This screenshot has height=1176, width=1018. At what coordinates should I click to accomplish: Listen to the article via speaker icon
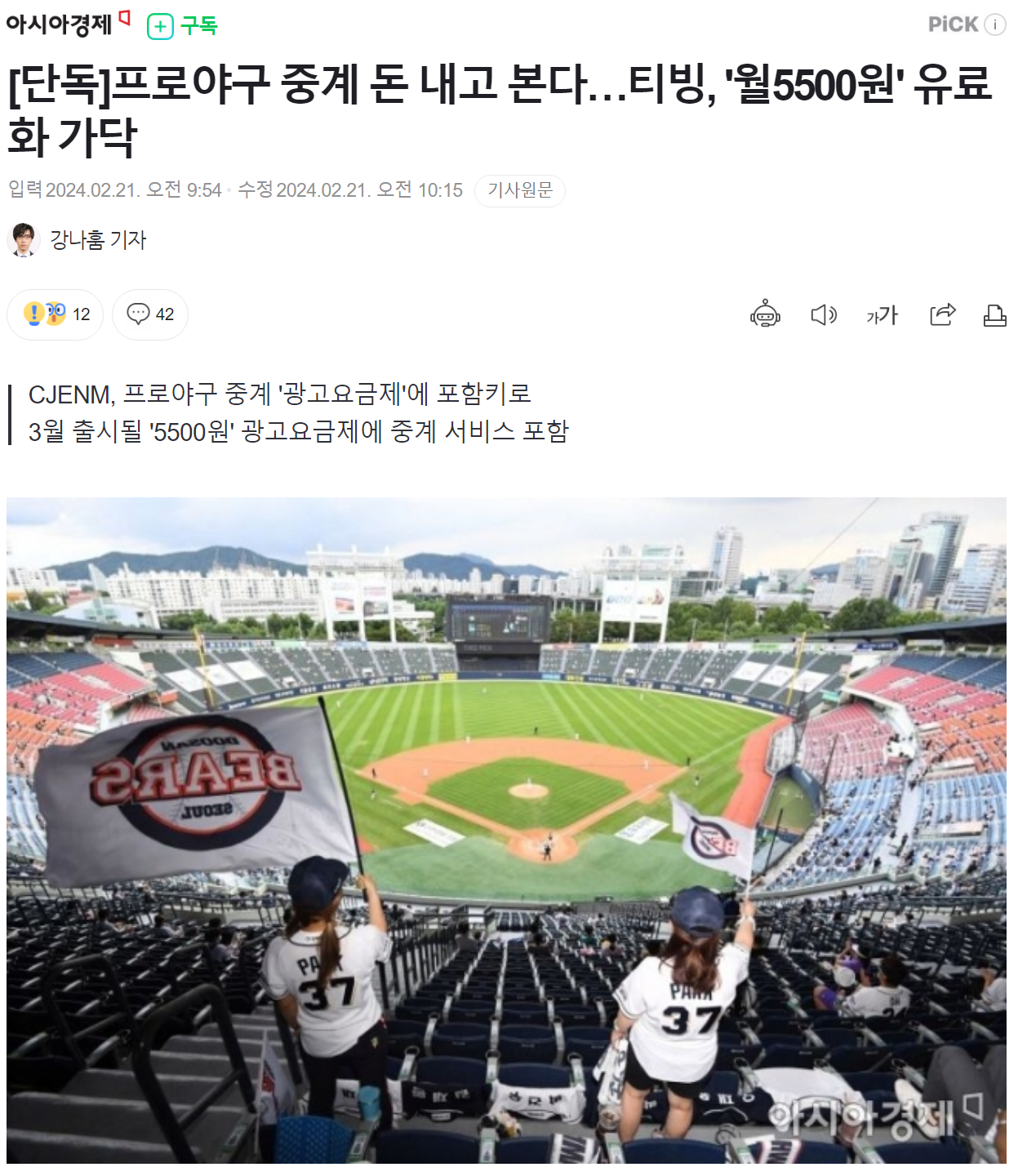pyautogui.click(x=823, y=314)
